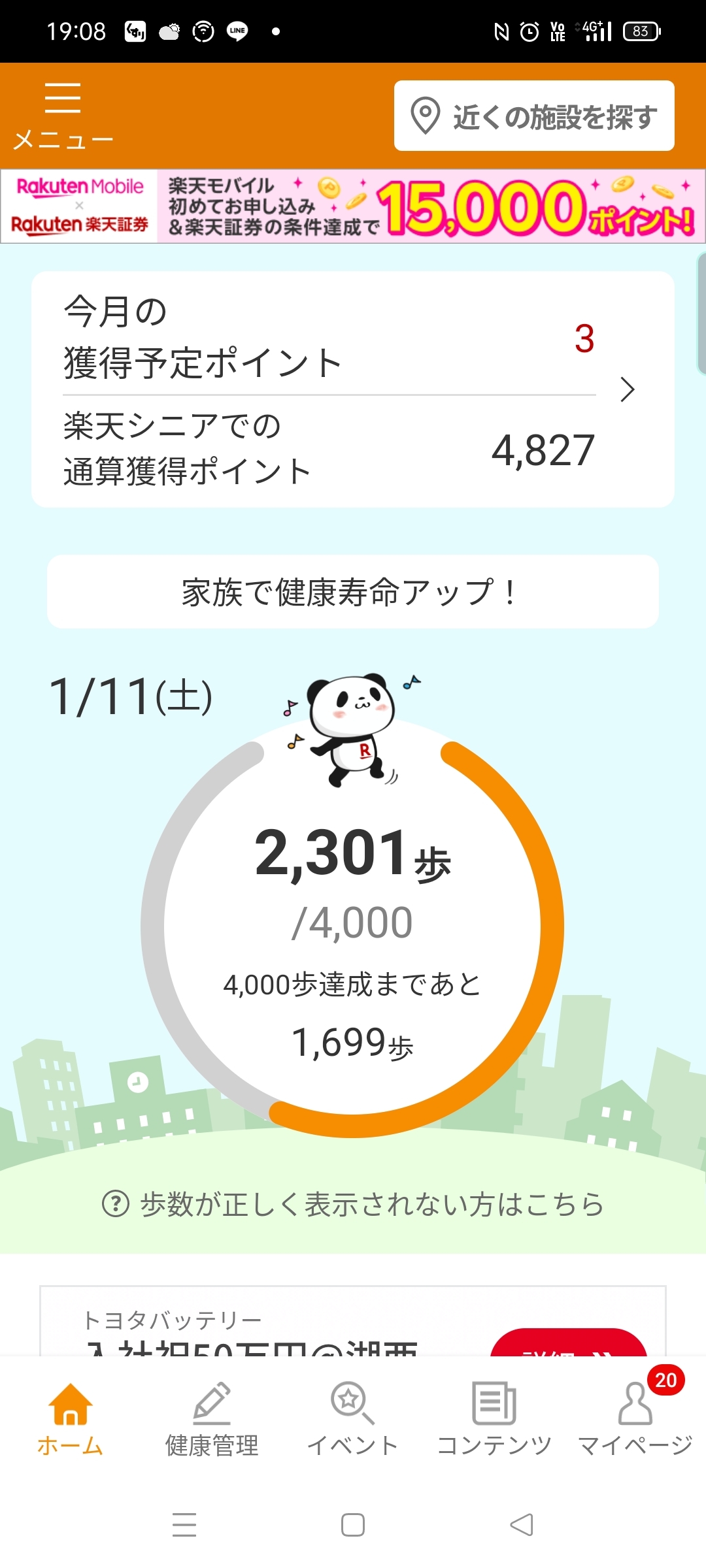
Task: Open 歩数が正しく表示されない方はこちら help link
Action: click(353, 1204)
